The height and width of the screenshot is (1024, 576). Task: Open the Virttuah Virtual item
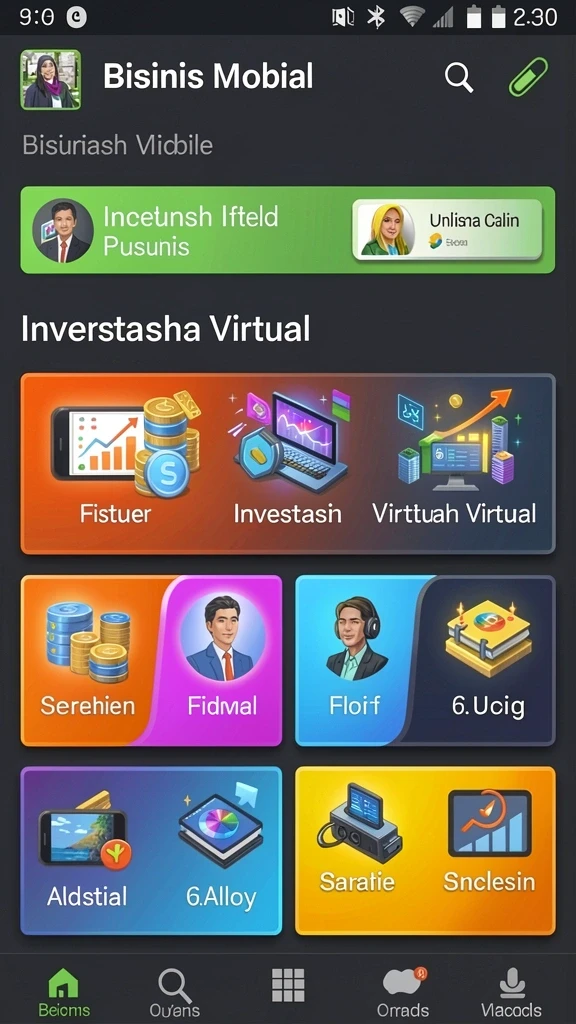[455, 460]
